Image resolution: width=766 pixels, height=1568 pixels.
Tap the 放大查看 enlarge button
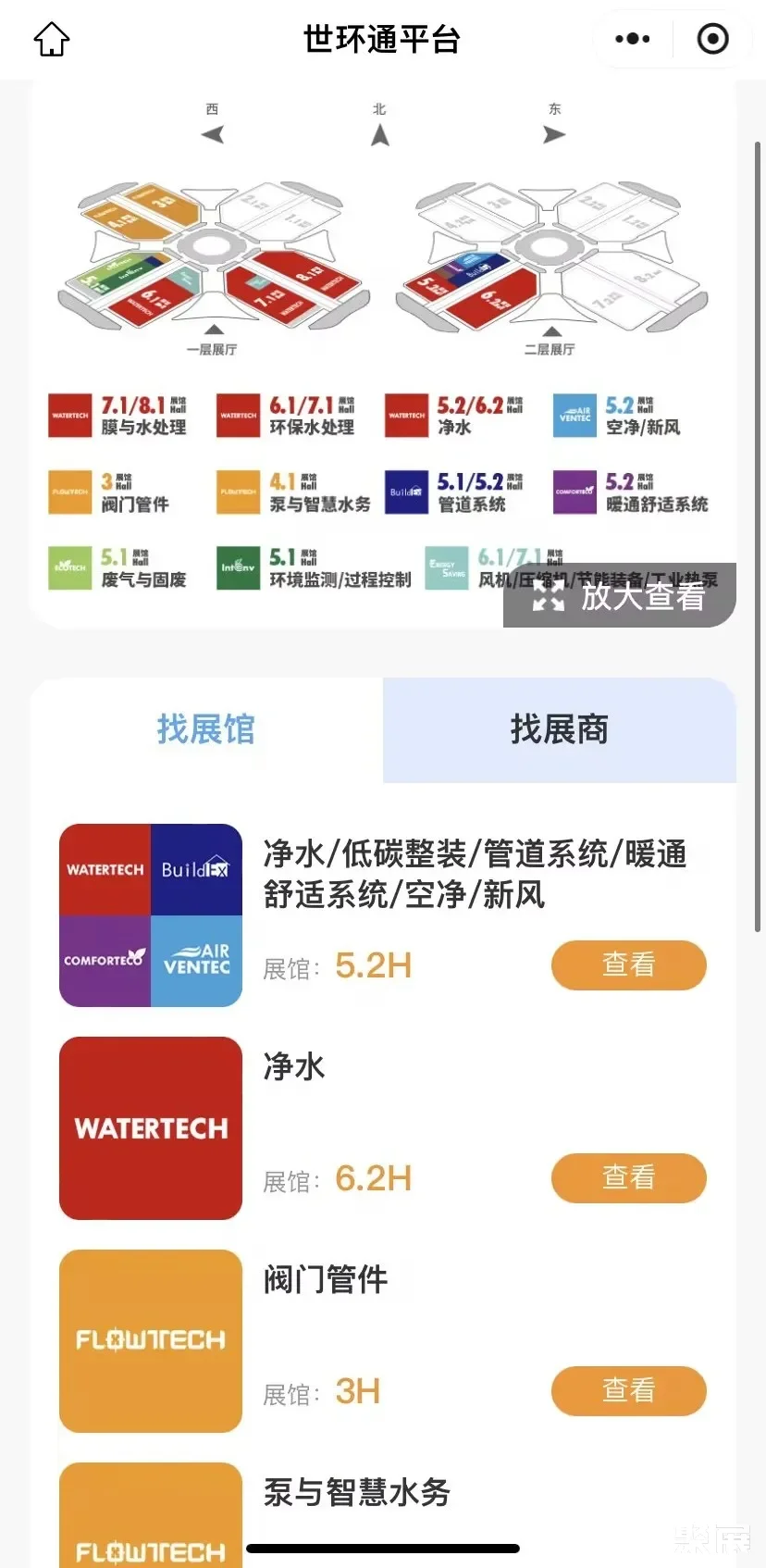(618, 597)
